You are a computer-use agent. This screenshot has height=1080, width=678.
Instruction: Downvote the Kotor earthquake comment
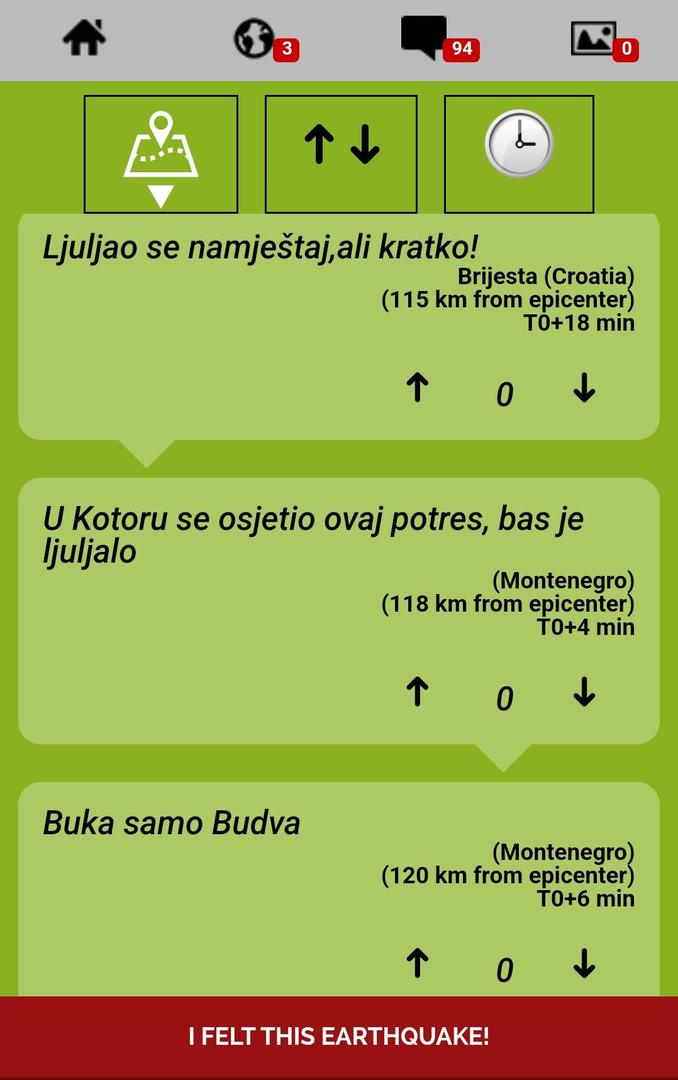(x=584, y=691)
